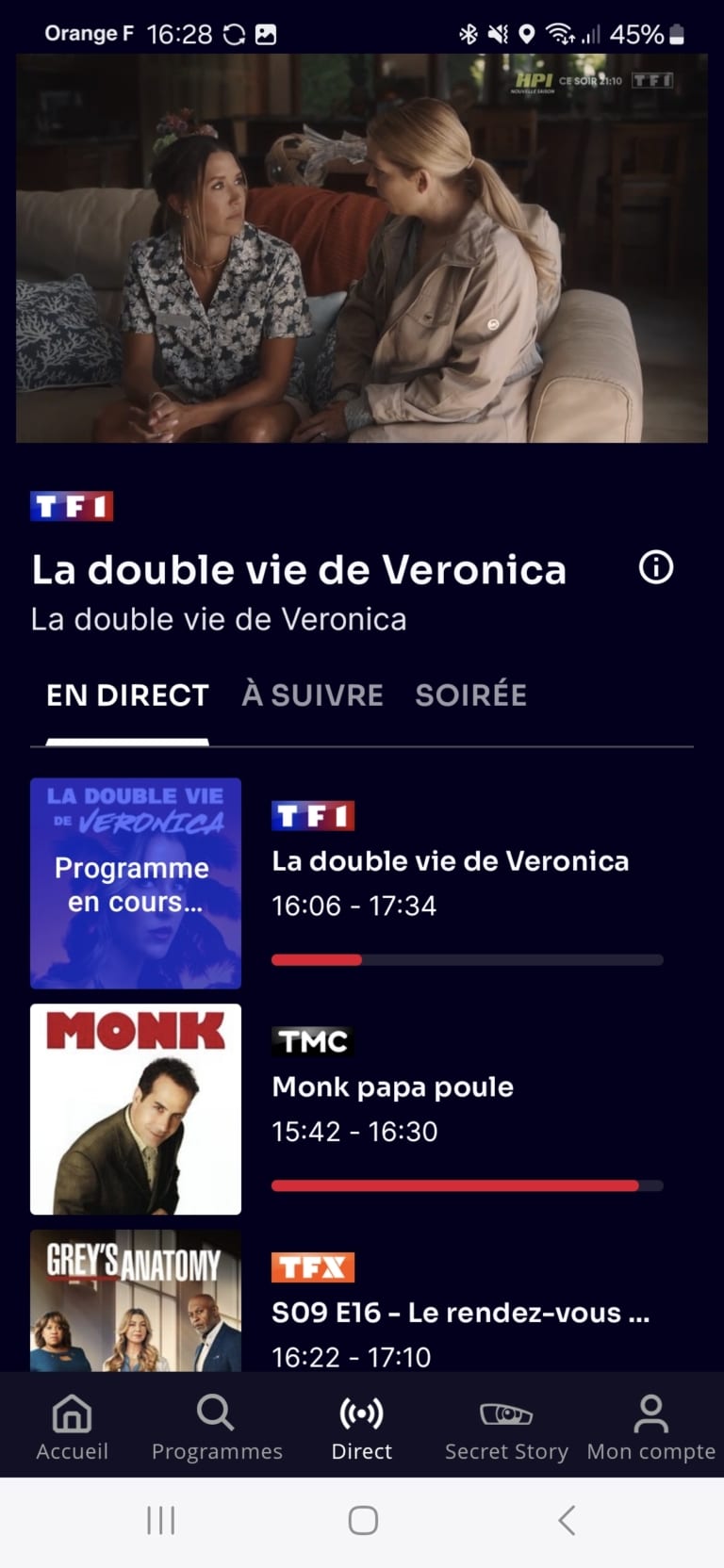Tap the Monk poster thumbnail

click(135, 1110)
